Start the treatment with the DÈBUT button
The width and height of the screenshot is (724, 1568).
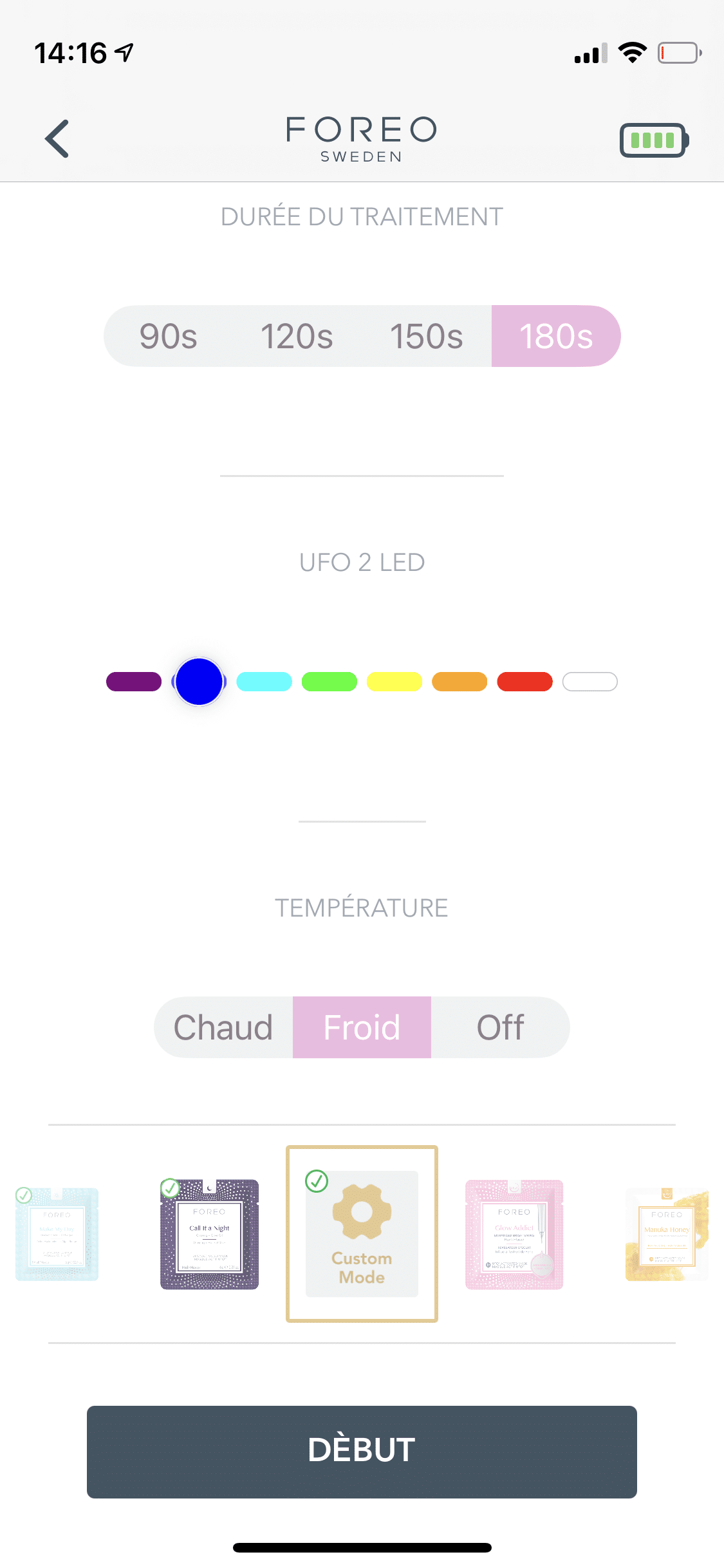pyautogui.click(x=362, y=1452)
